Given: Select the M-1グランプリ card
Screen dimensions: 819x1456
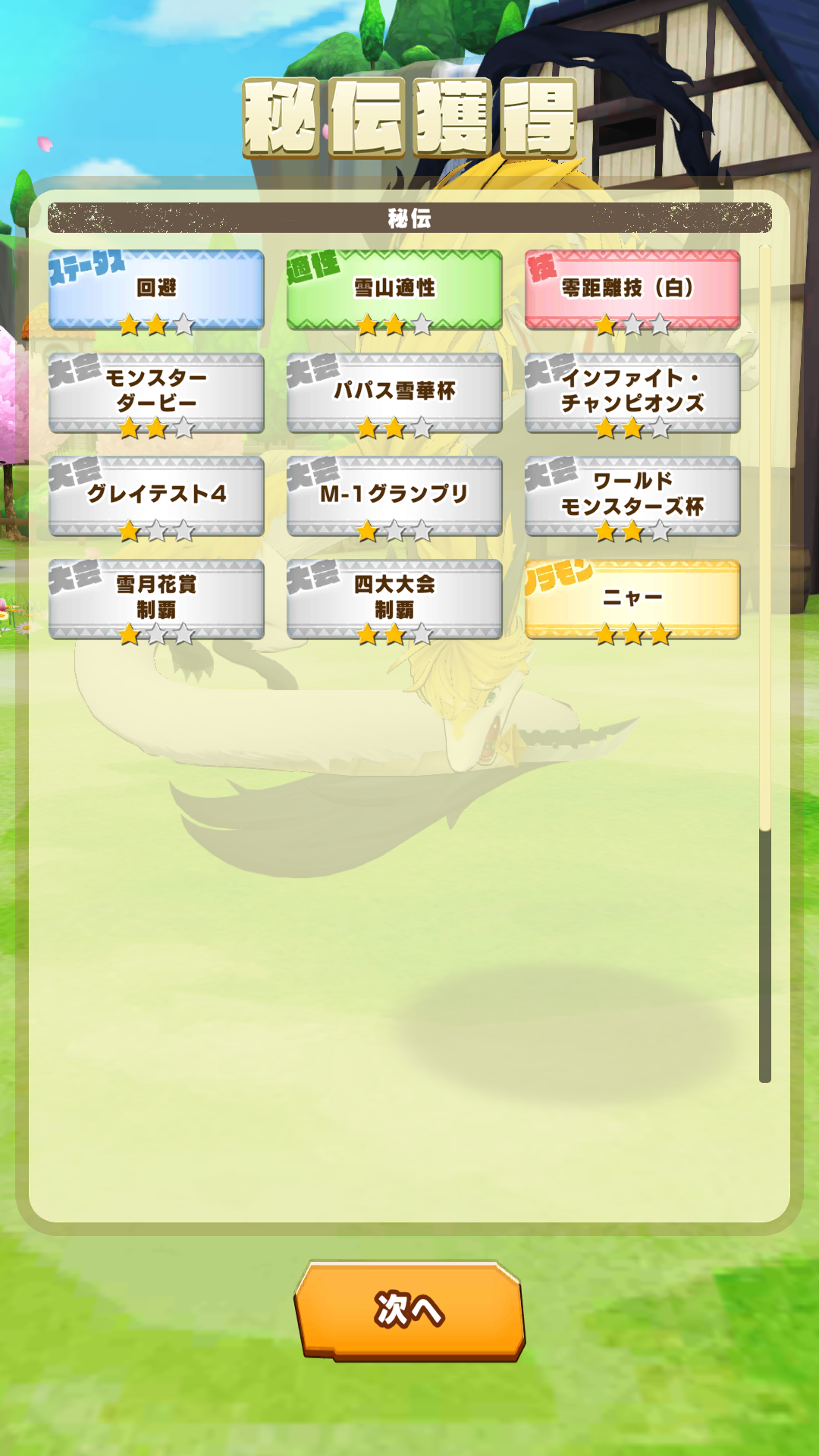Looking at the screenshot, I should [394, 496].
